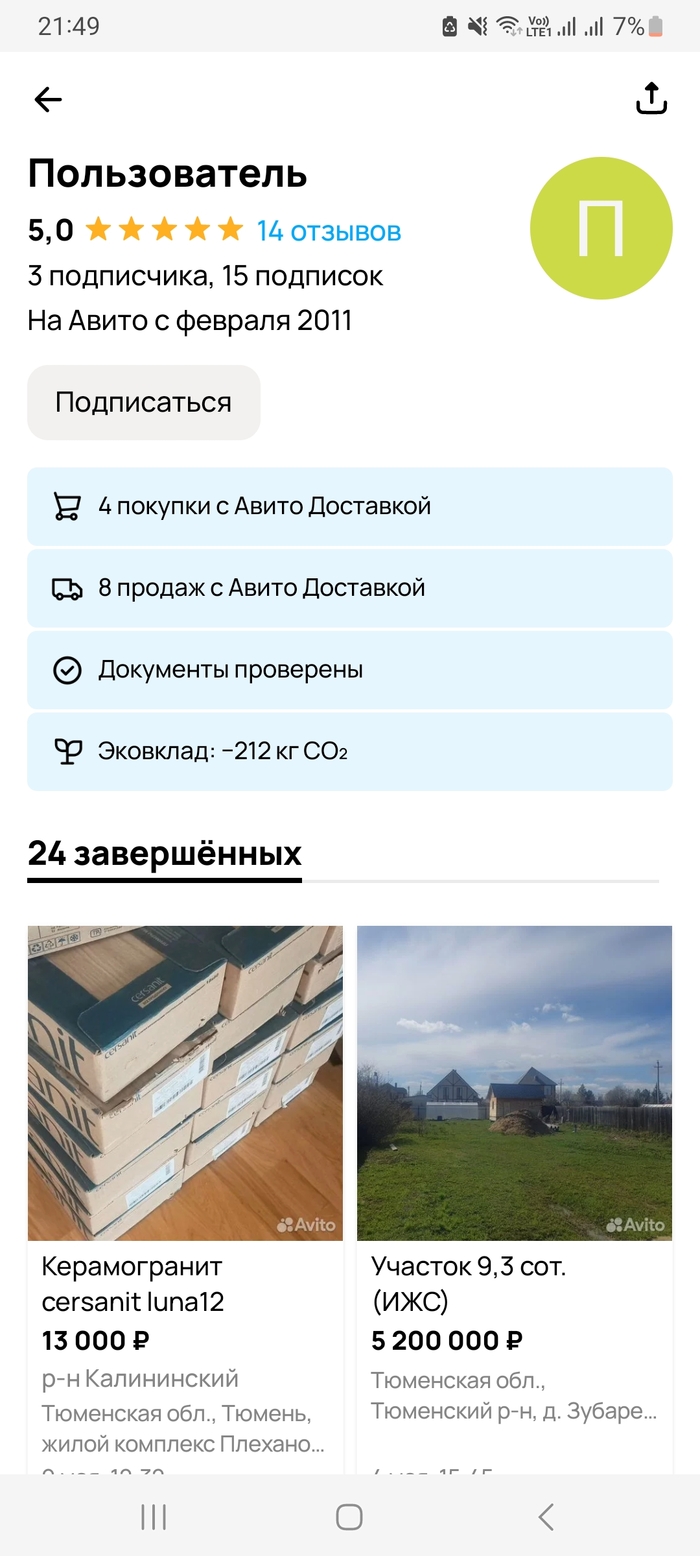Open the 8 продаж с Авито Доставкой row

pos(349,588)
